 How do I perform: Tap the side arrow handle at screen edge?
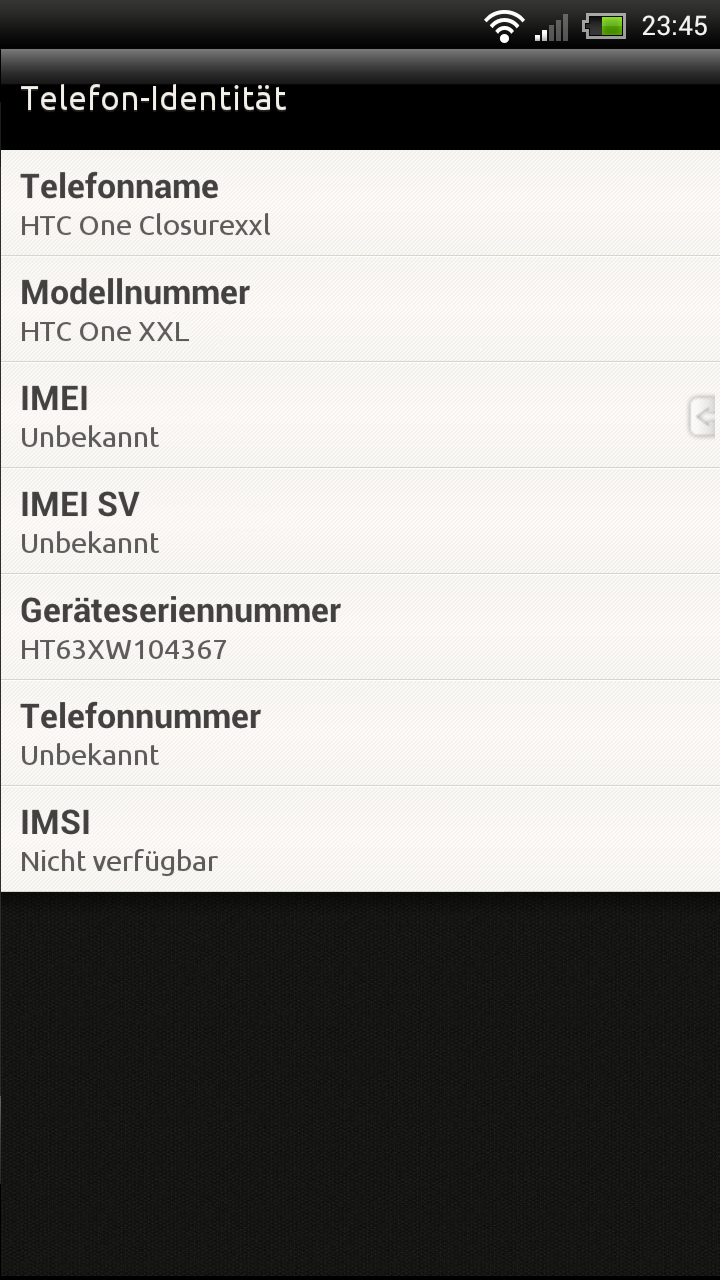click(704, 417)
